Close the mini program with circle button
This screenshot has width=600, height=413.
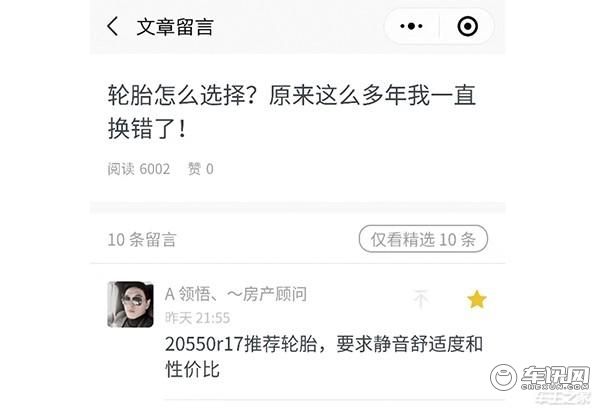467,27
